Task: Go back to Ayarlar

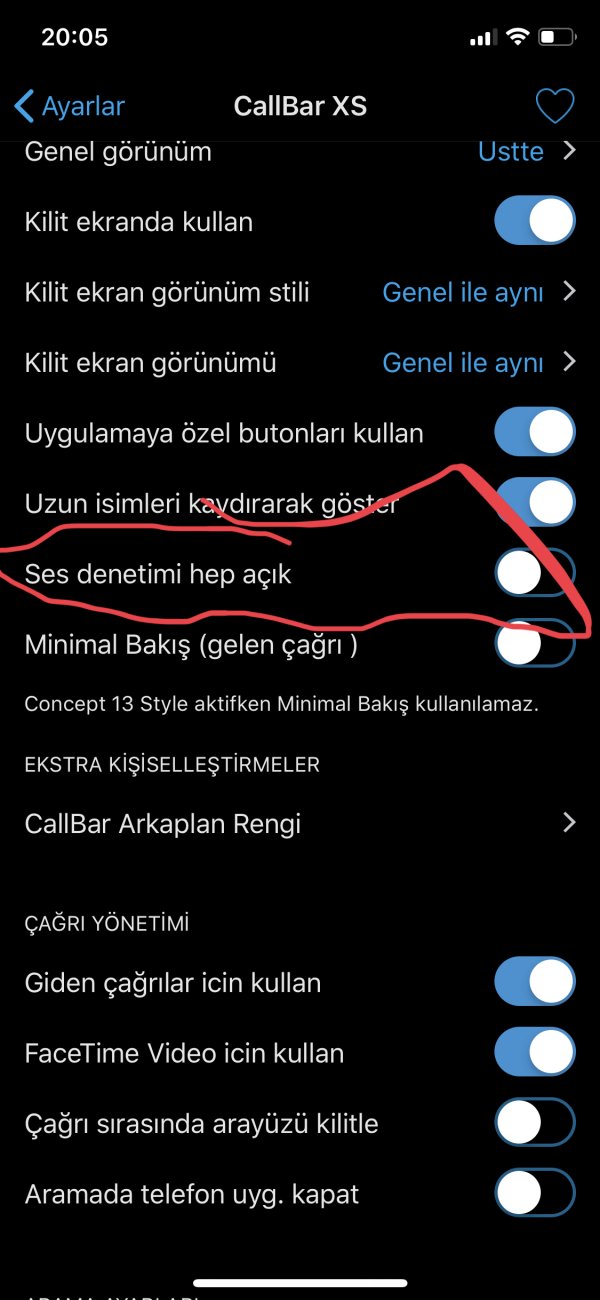Action: pos(70,106)
